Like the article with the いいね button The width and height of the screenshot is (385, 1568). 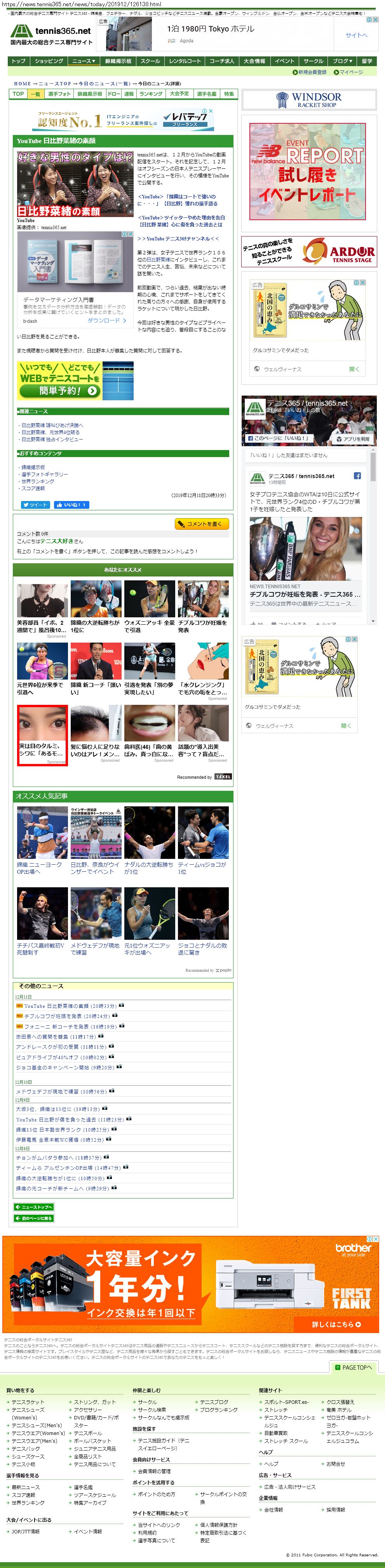(71, 505)
